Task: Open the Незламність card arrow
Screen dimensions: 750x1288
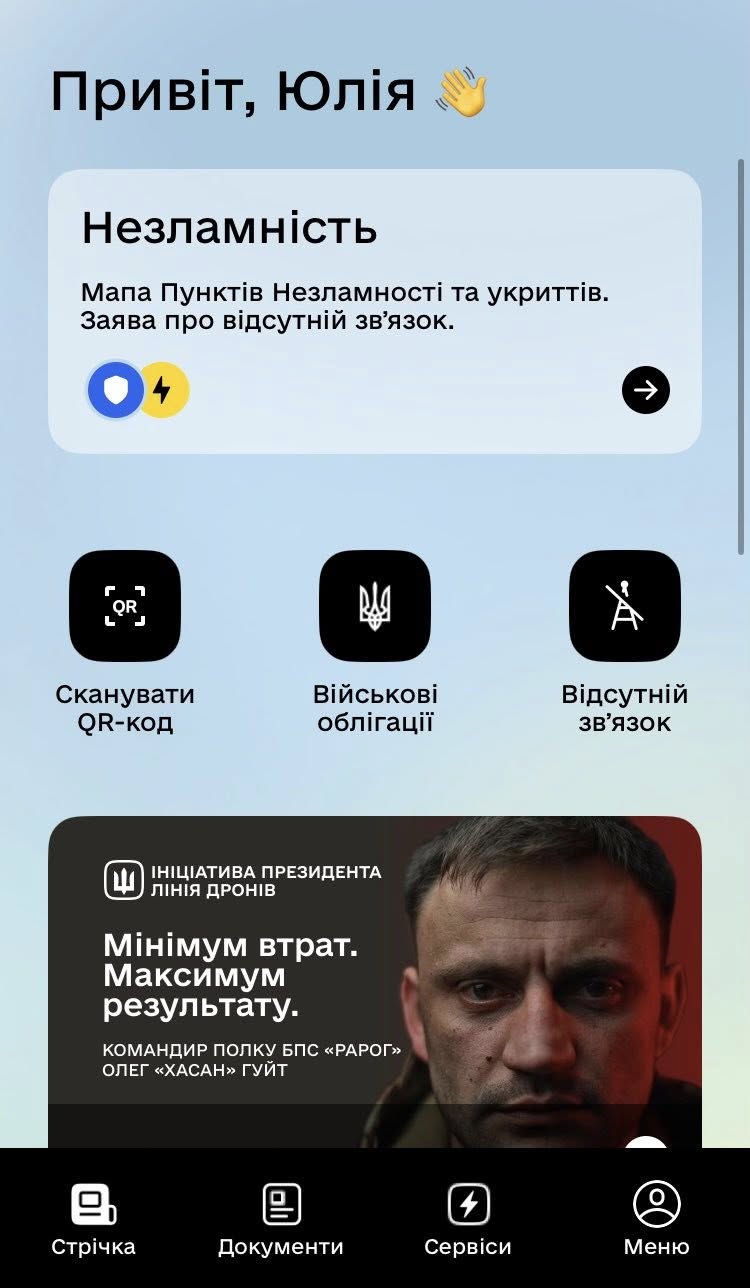Action: click(646, 390)
